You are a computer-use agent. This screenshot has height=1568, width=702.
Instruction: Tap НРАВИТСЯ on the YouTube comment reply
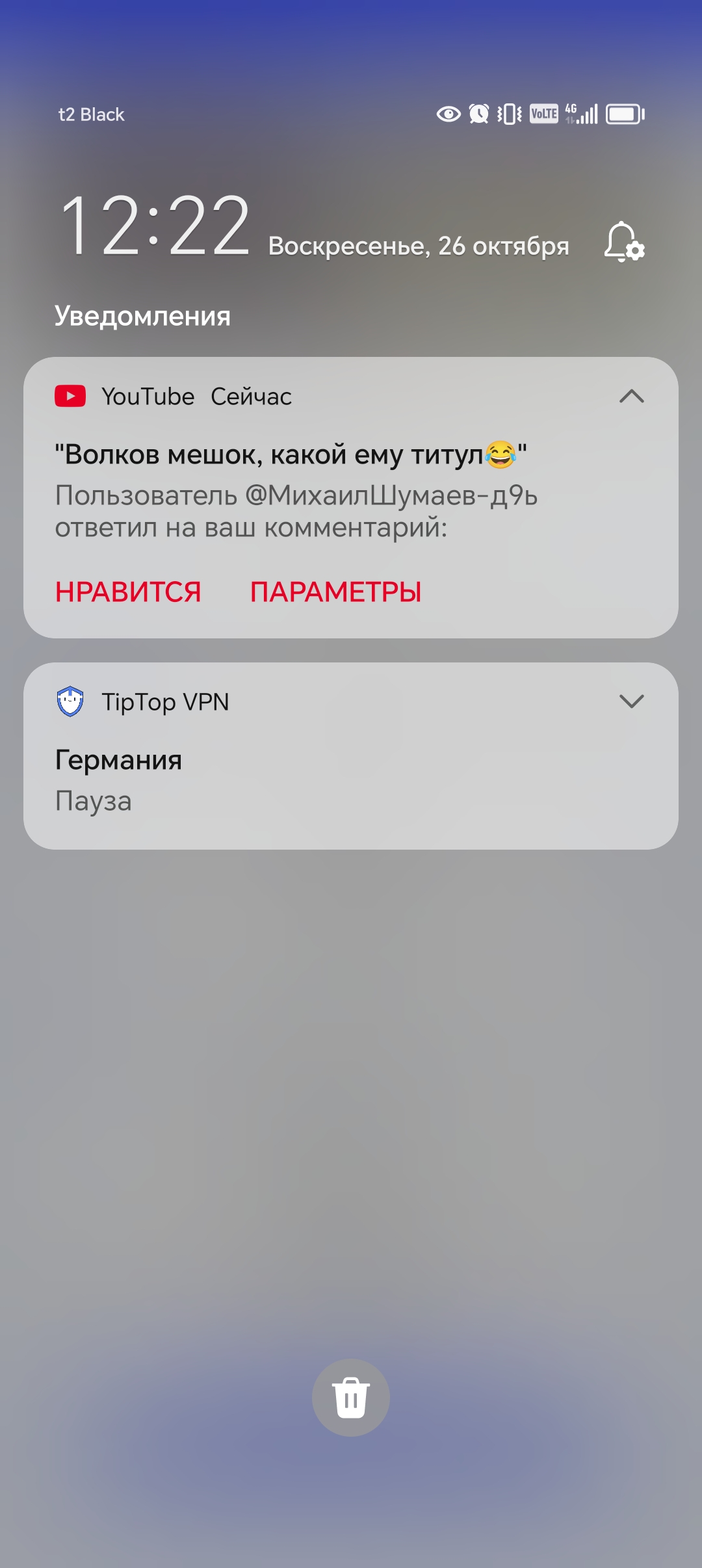pos(128,592)
